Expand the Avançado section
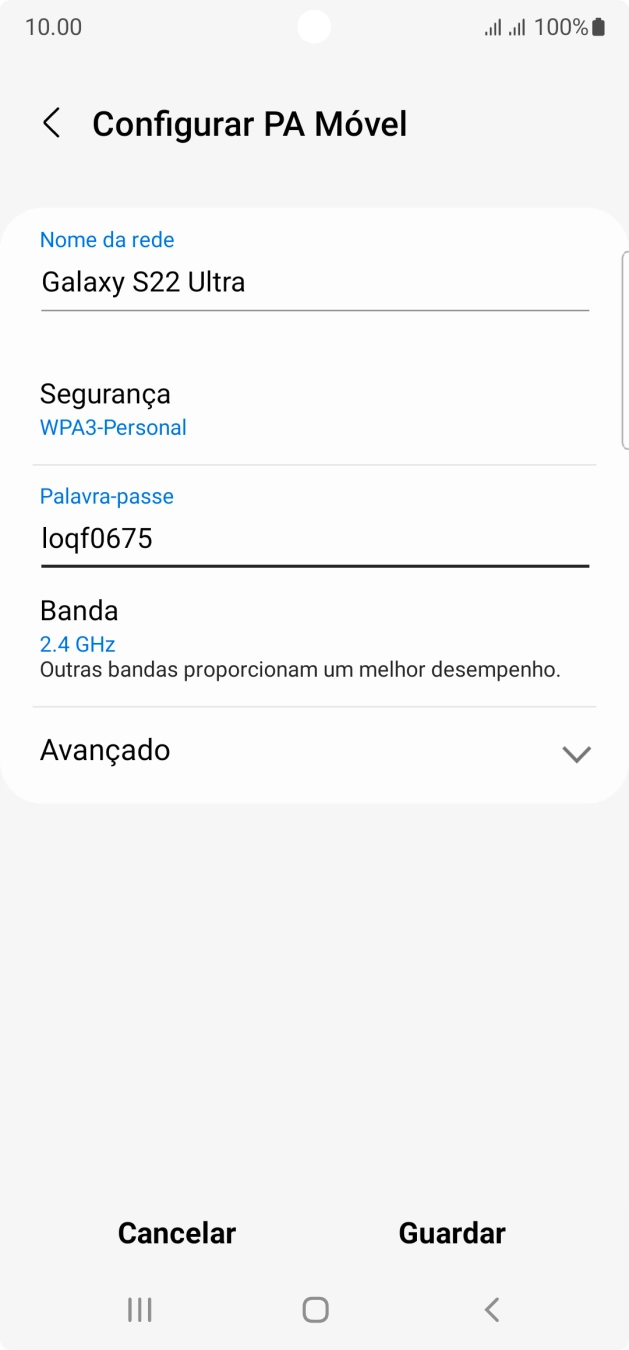 point(314,751)
